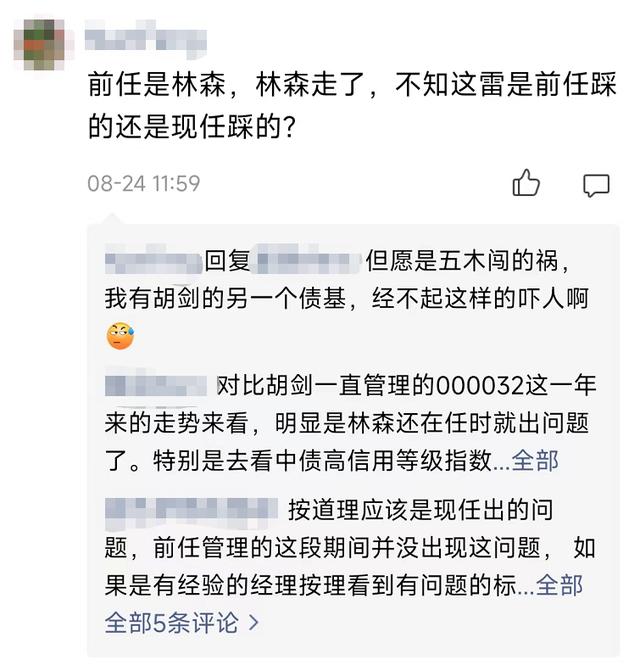
Task: Like the comment about 林森
Action: click(x=526, y=184)
